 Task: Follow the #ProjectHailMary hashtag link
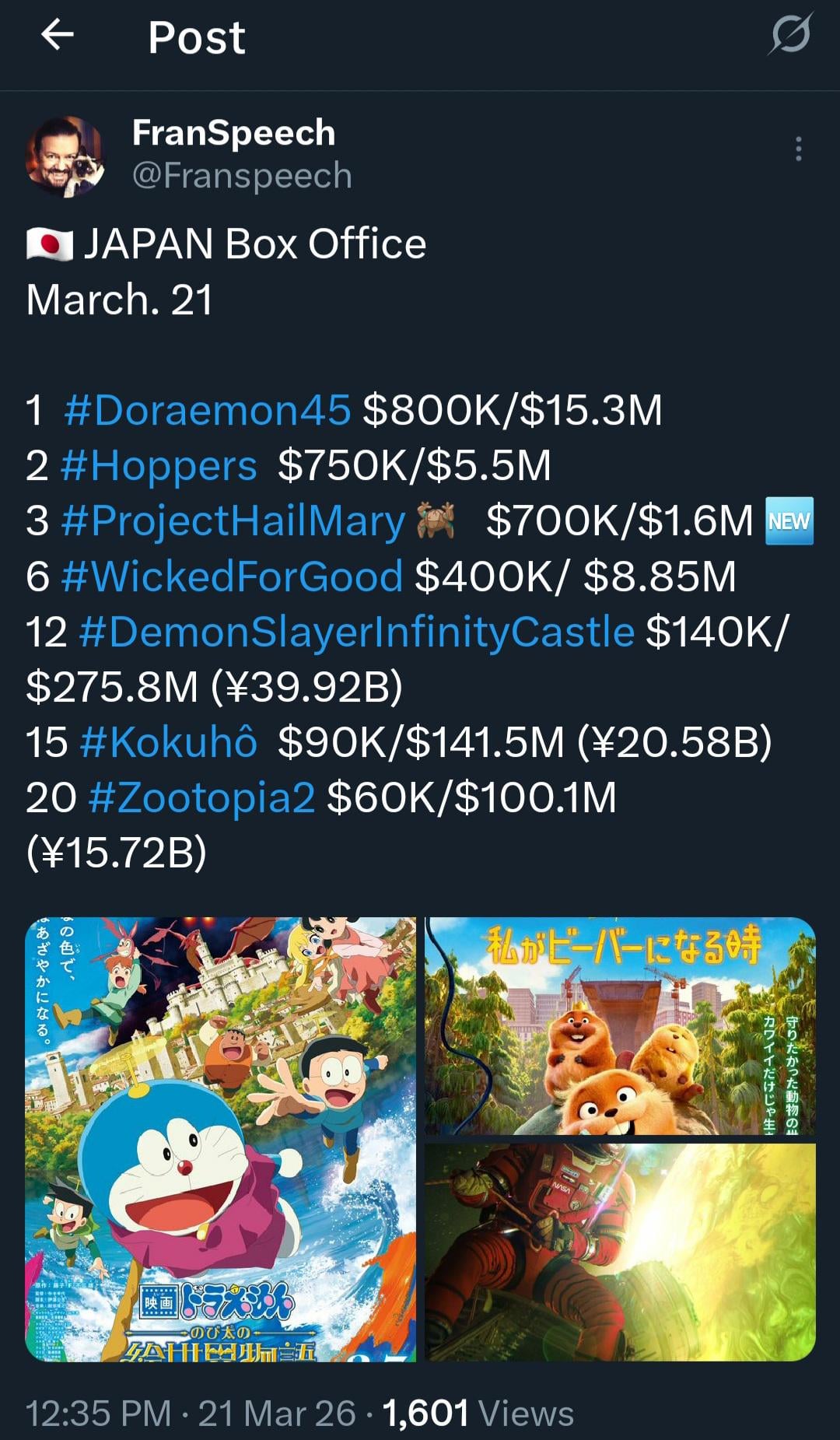click(x=233, y=521)
